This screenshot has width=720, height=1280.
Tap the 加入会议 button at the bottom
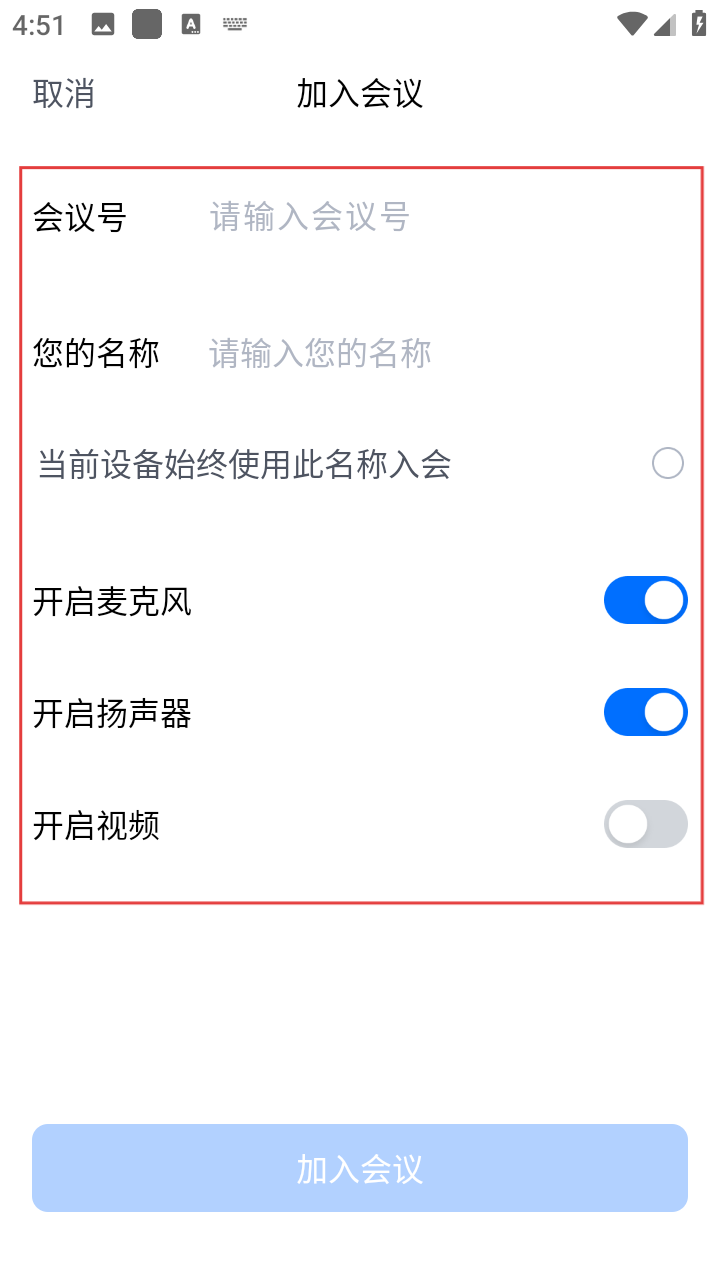(360, 1168)
